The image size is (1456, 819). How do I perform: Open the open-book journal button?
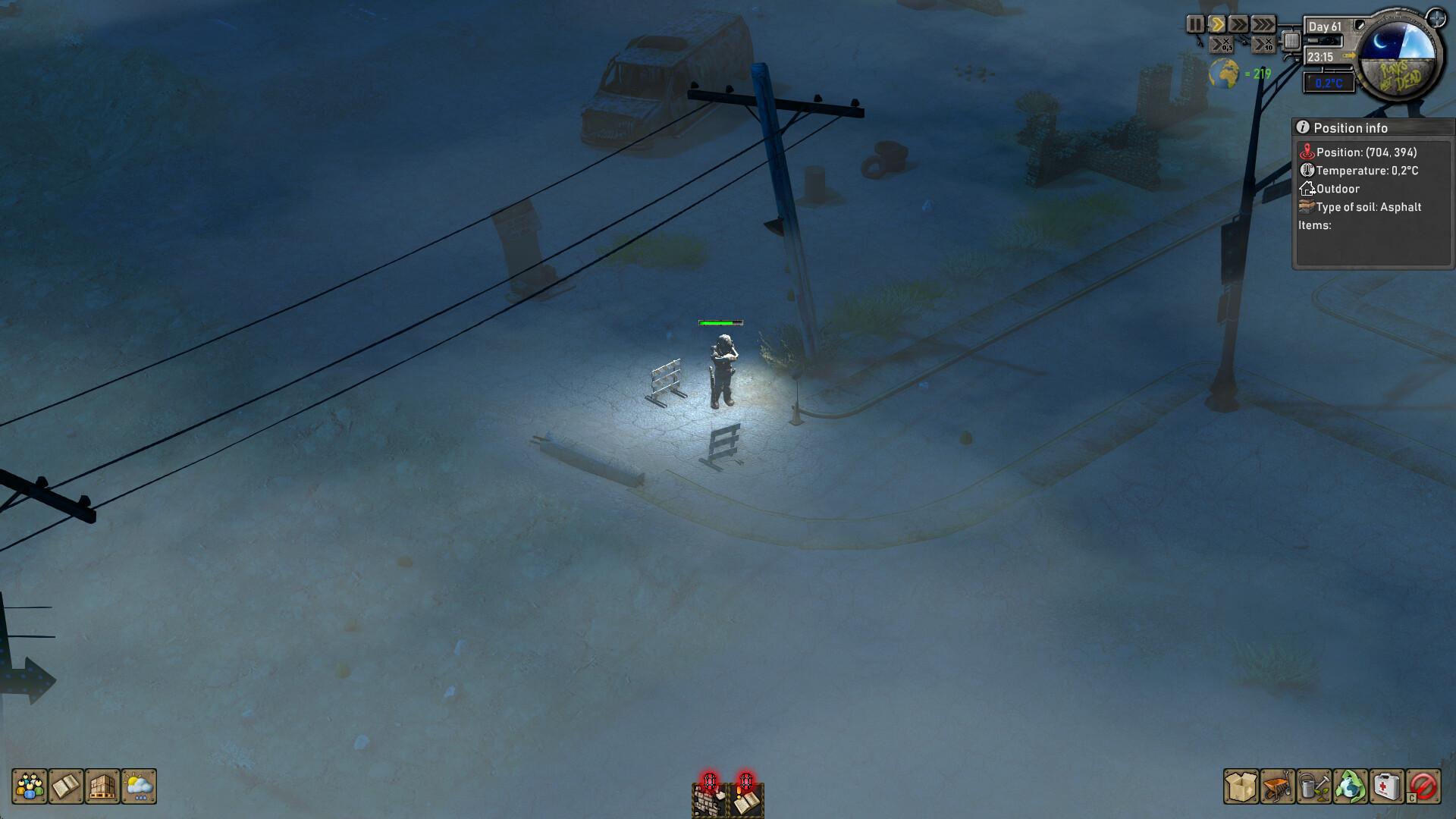(66, 786)
